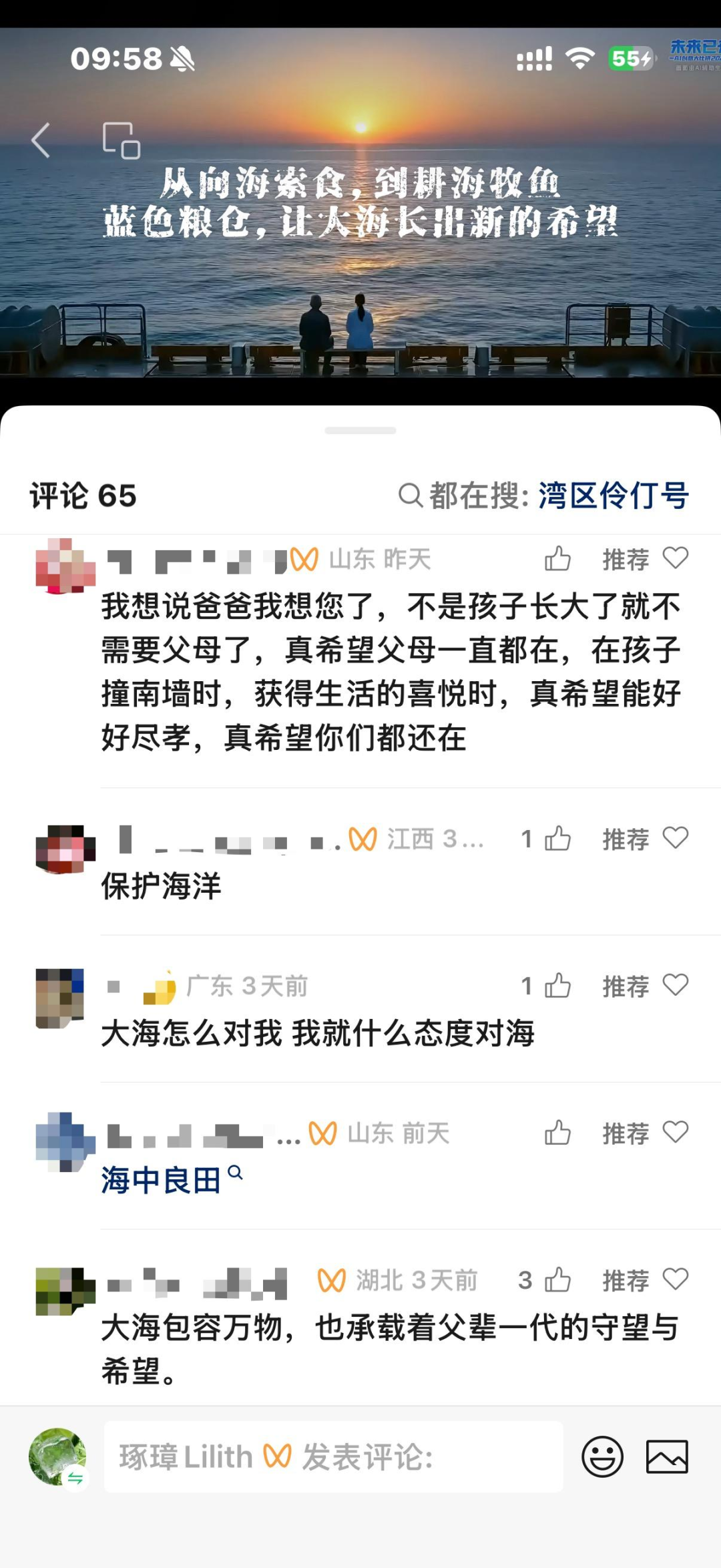Like the 湖北 comment about 大海包容万物
The height and width of the screenshot is (1568, 721).
point(557,1280)
